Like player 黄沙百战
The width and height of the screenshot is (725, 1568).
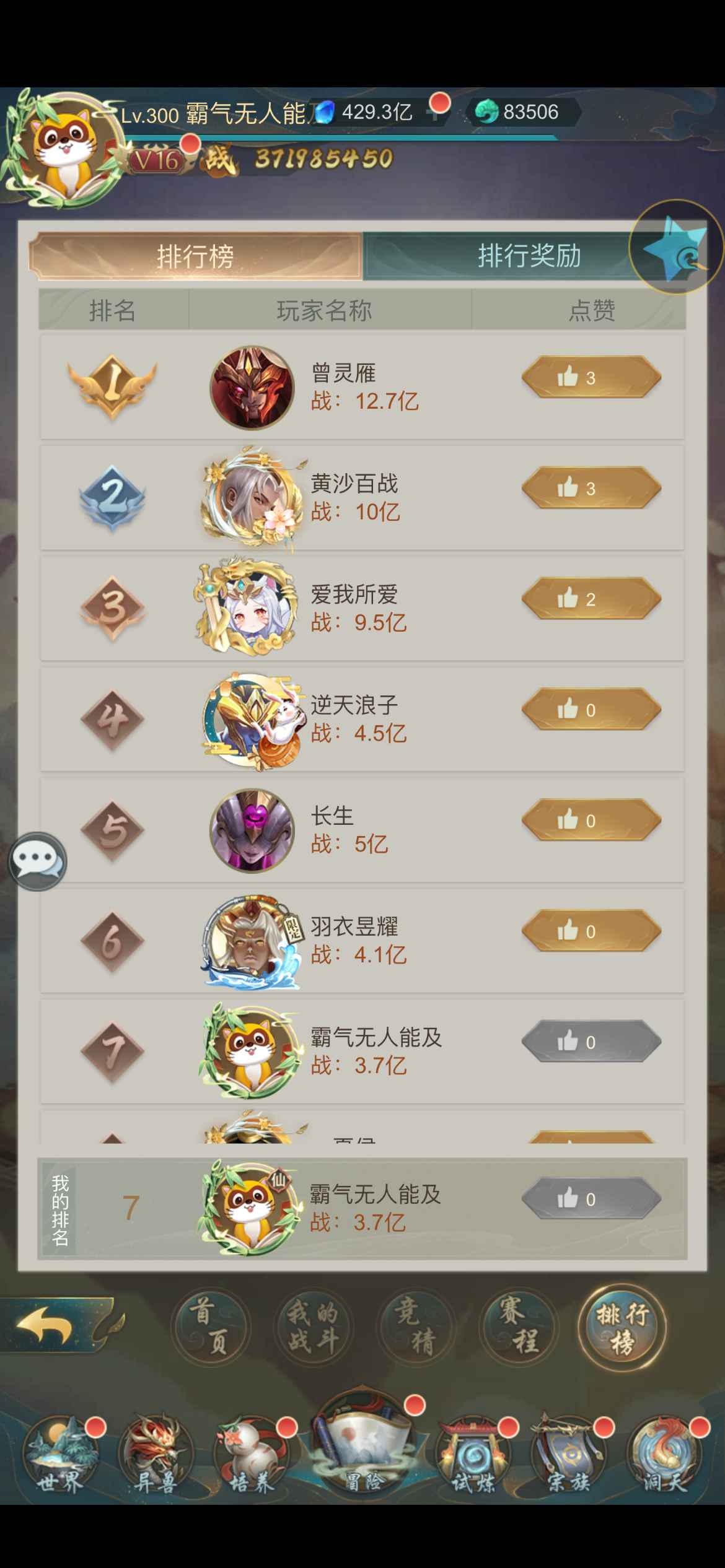click(591, 488)
